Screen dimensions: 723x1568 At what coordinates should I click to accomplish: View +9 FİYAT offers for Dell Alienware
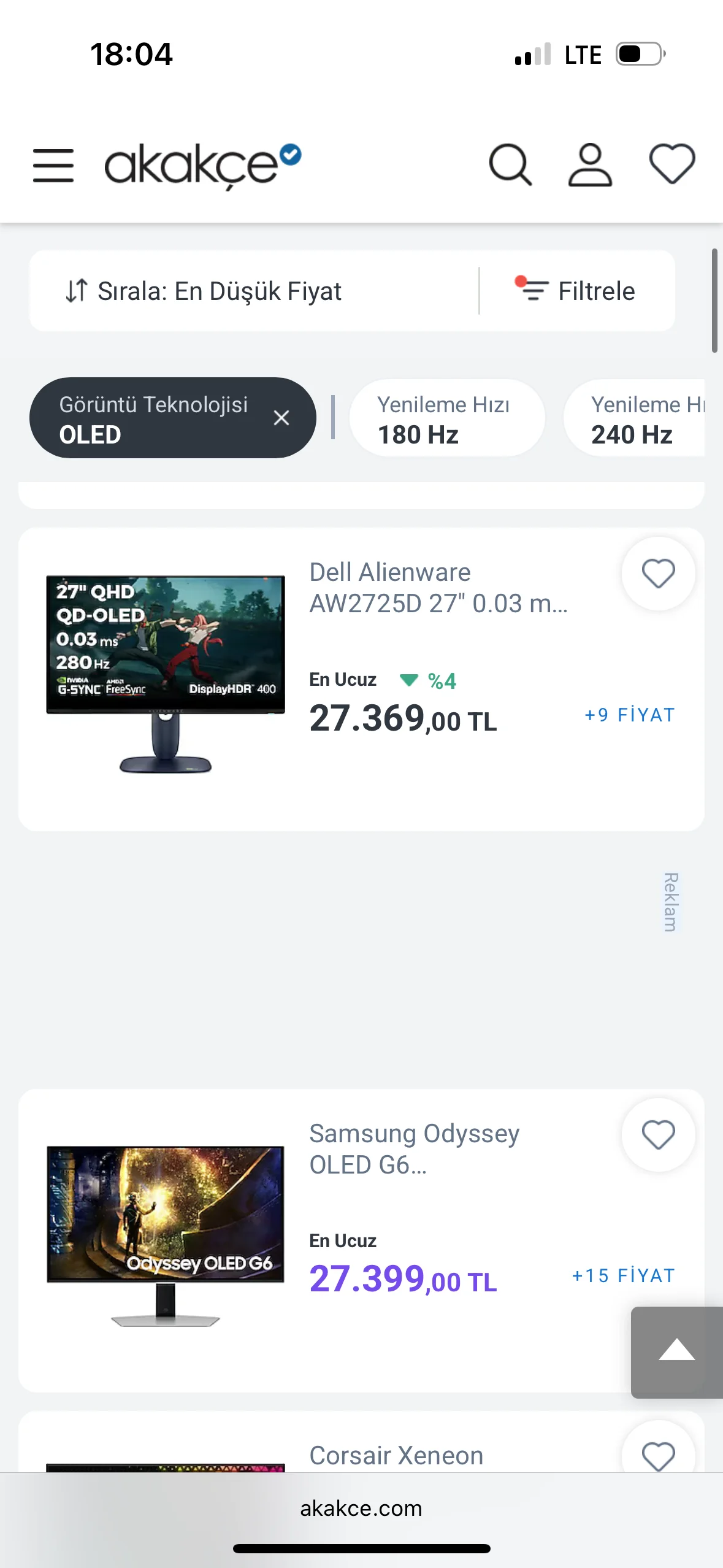coord(629,715)
